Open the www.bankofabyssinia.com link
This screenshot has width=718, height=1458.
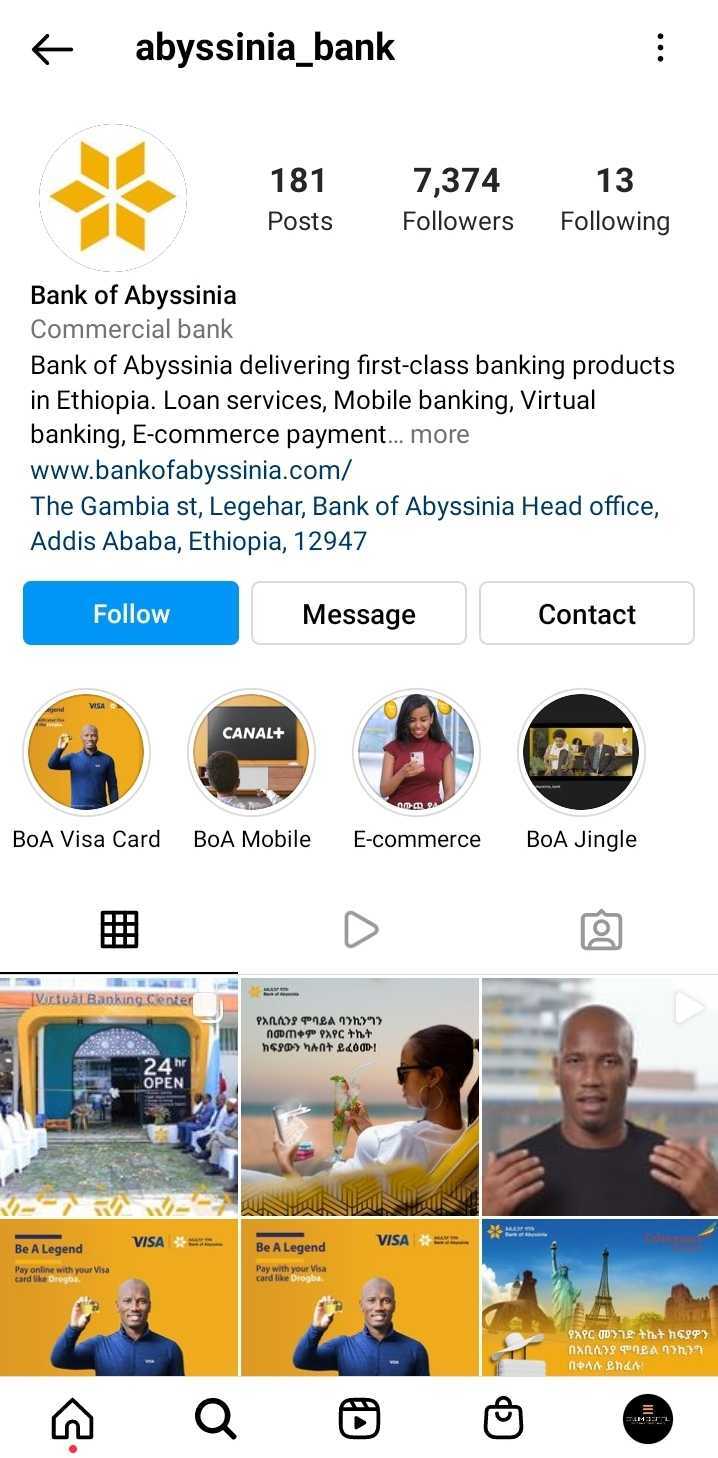[x=191, y=470]
